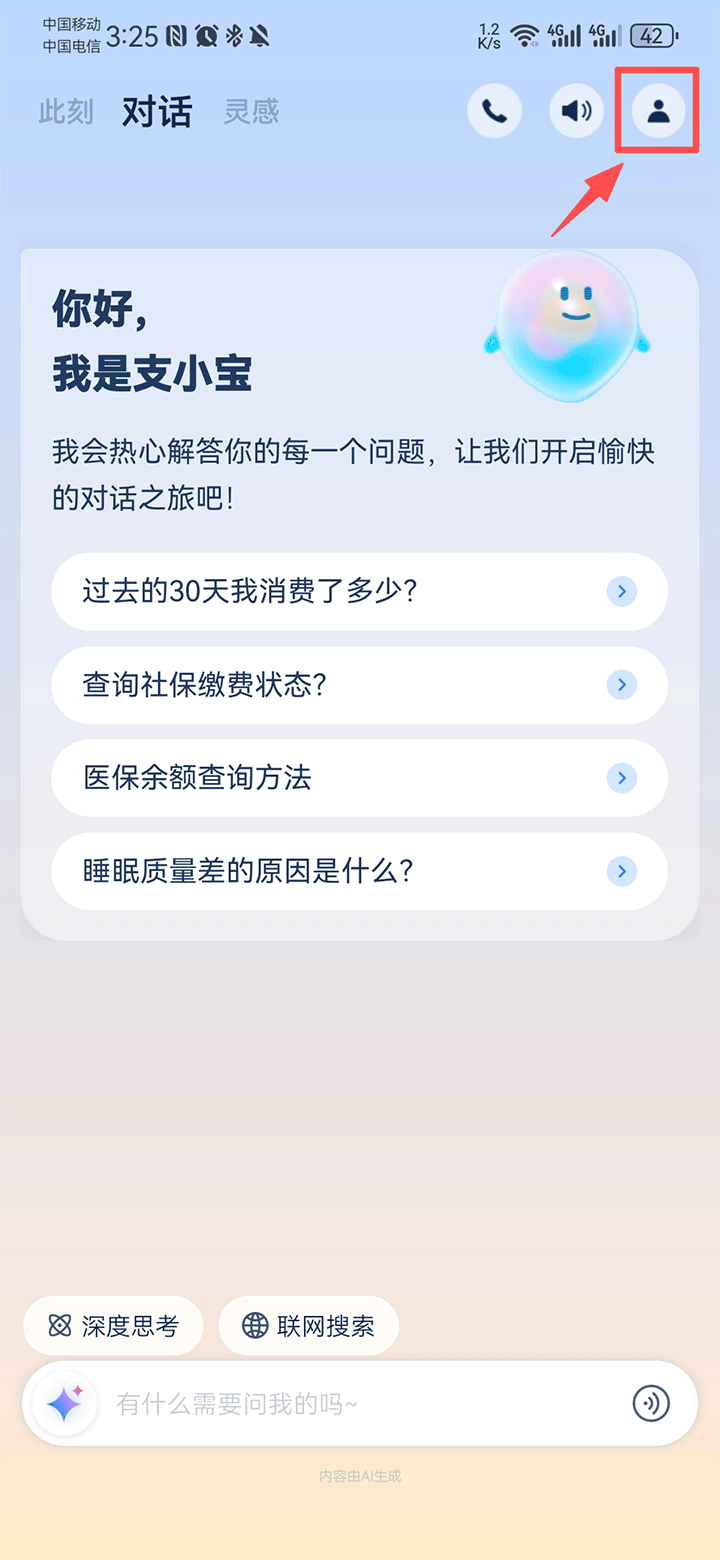Start a voice call with the phone icon
The height and width of the screenshot is (1560, 720).
494,111
